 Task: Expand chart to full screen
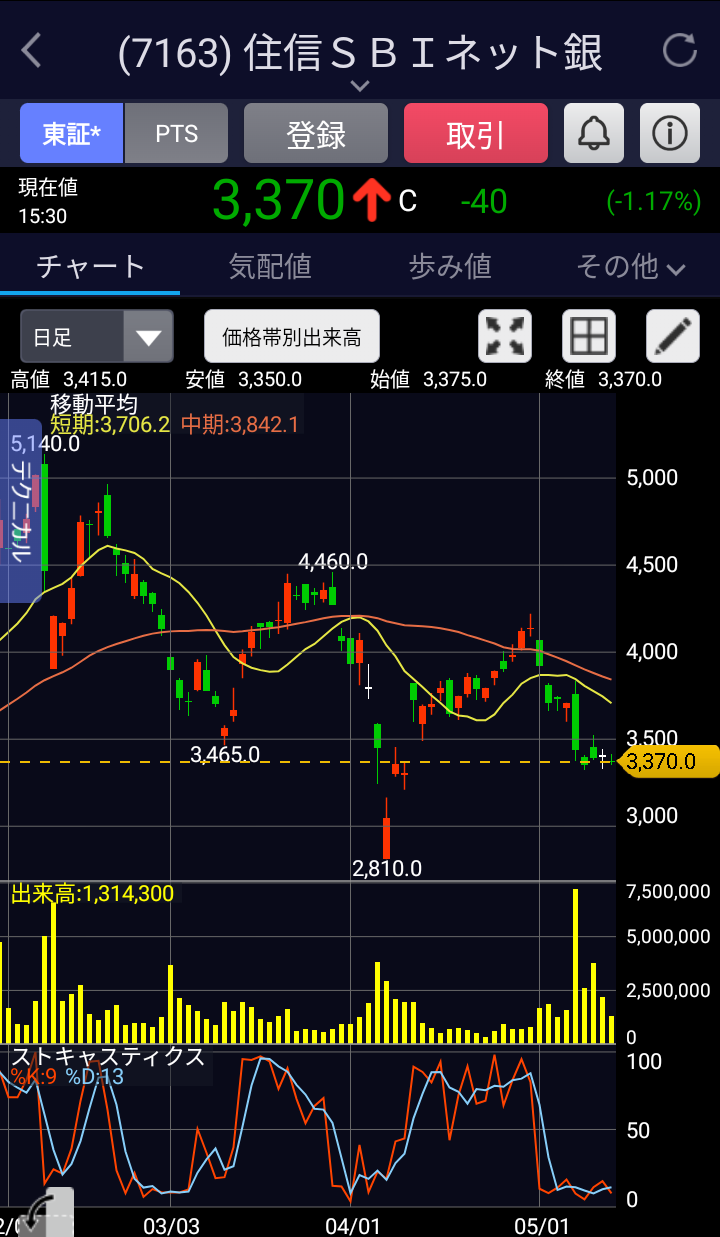pos(506,337)
